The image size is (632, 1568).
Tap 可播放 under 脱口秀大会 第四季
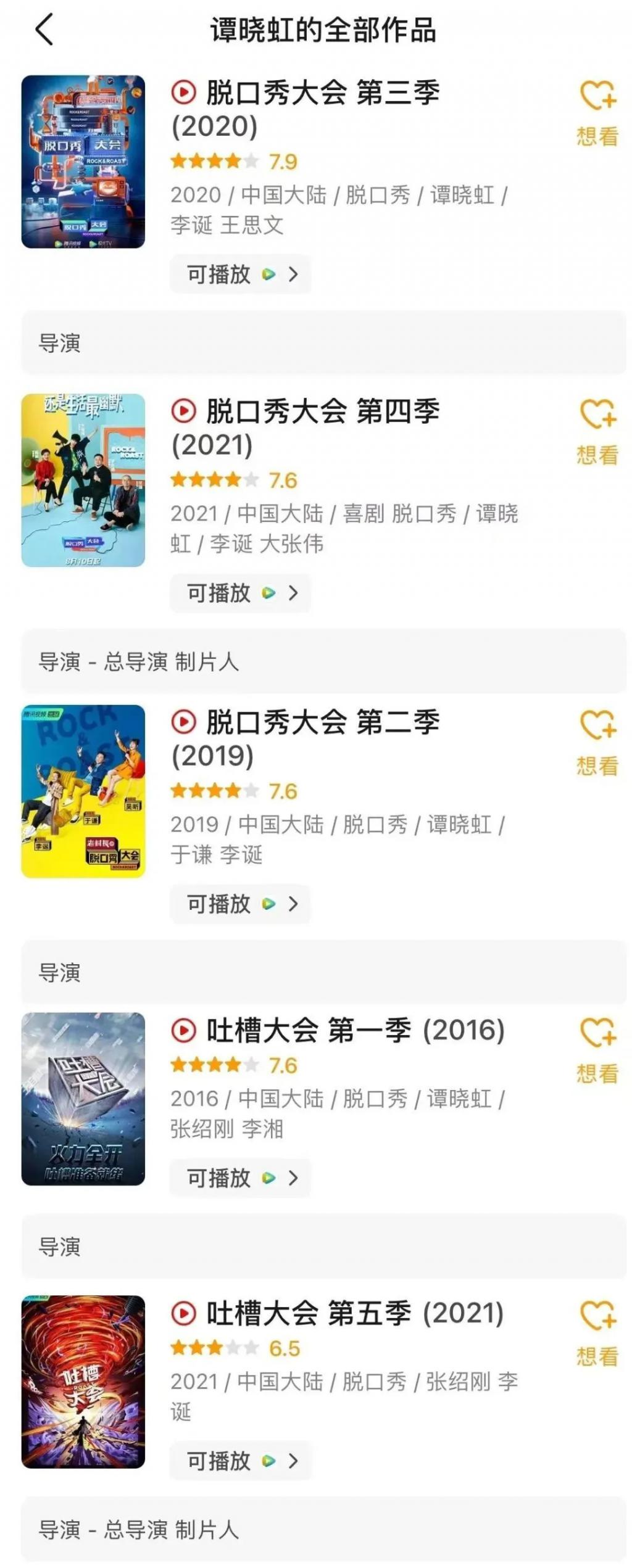(x=241, y=593)
